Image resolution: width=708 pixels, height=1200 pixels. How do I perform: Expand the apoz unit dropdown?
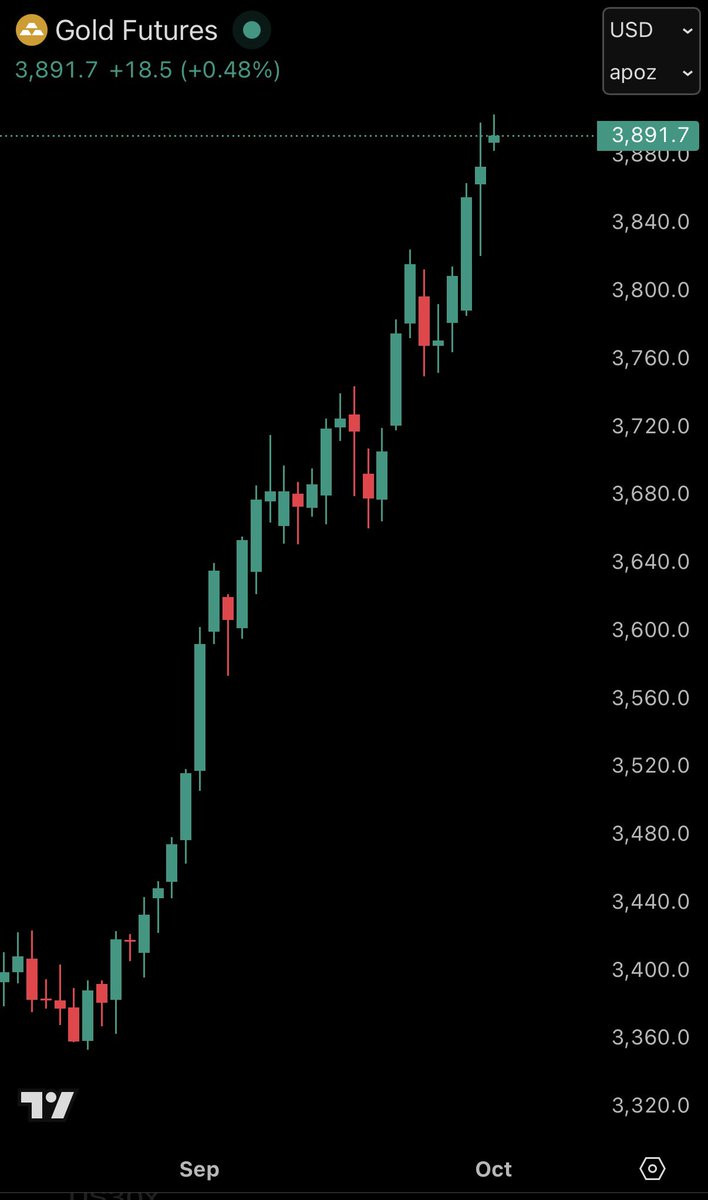point(651,73)
